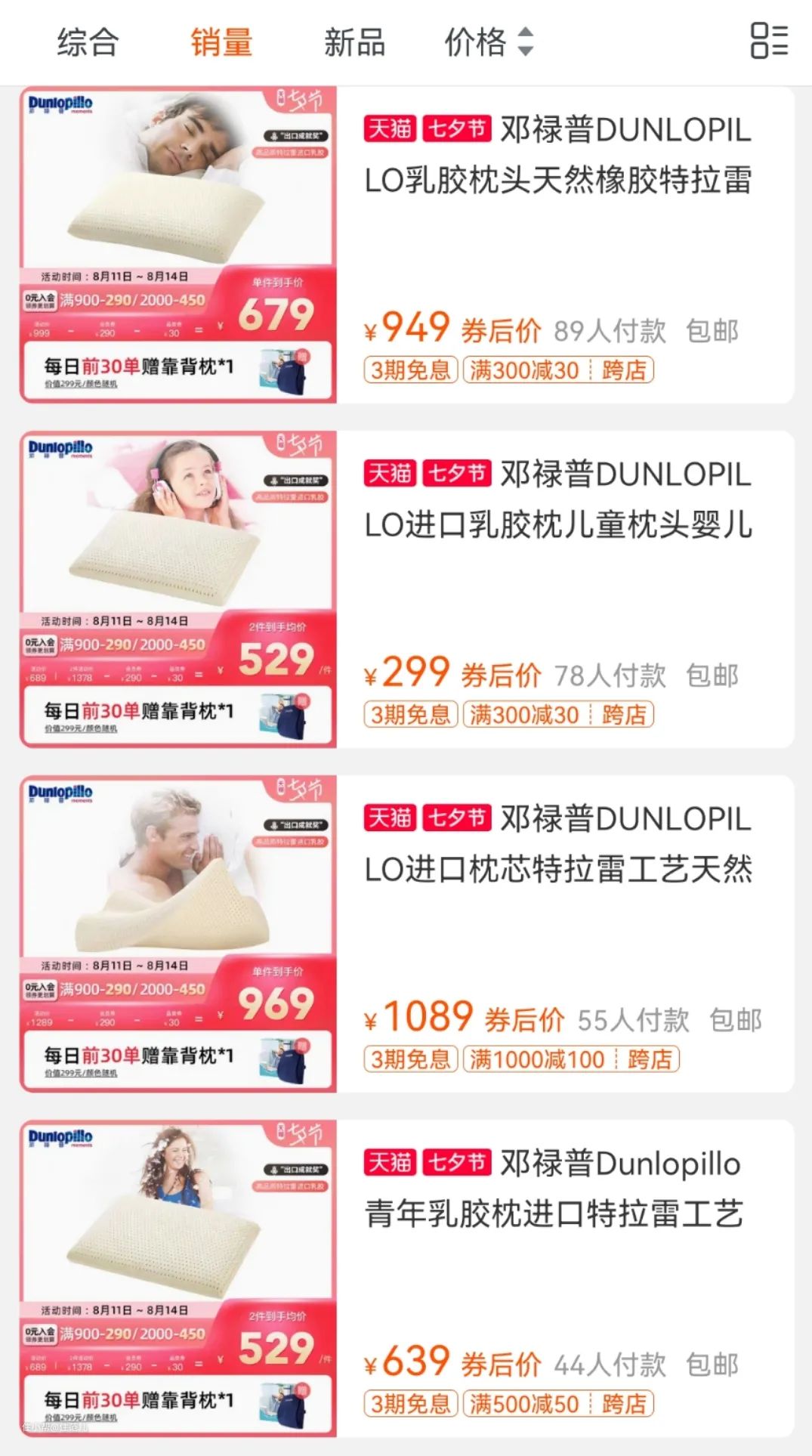Open the ¥949 乳胶枕头天然橡胶特拉雷 product

click(557, 156)
